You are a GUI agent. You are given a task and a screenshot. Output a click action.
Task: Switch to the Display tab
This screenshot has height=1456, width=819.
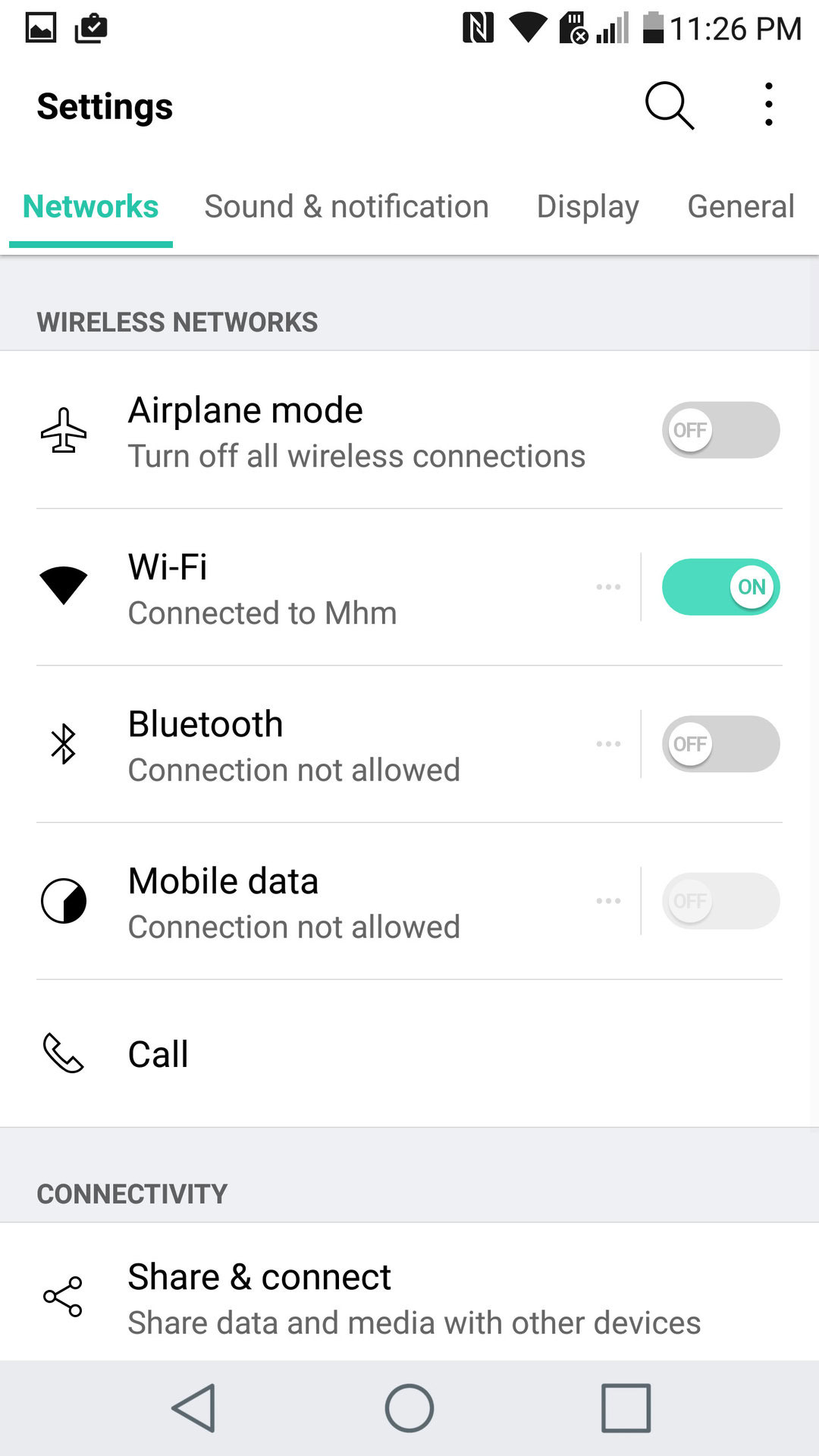(x=588, y=206)
